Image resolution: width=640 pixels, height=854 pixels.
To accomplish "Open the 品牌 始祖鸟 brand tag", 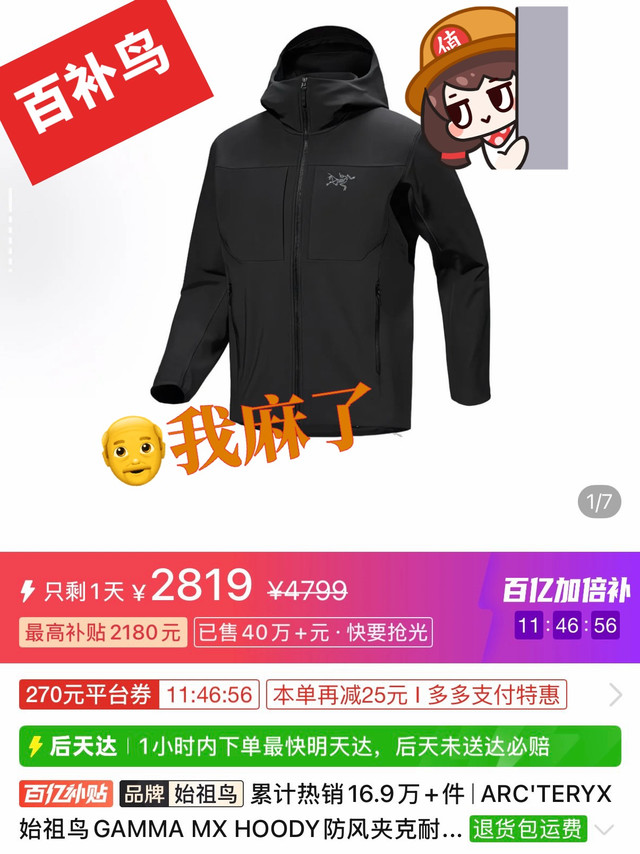I will [x=181, y=795].
